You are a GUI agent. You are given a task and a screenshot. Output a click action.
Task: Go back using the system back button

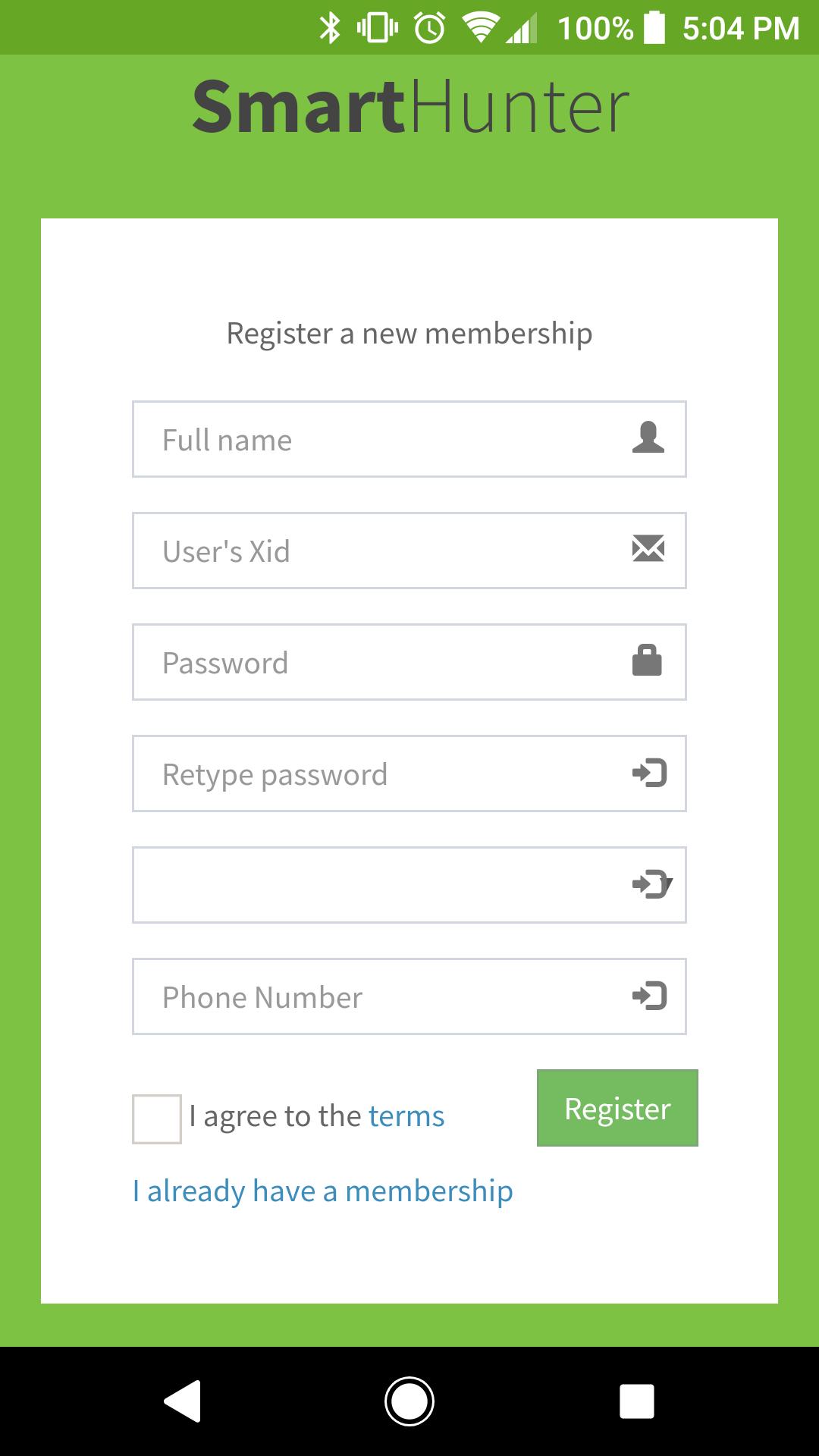tap(183, 1401)
